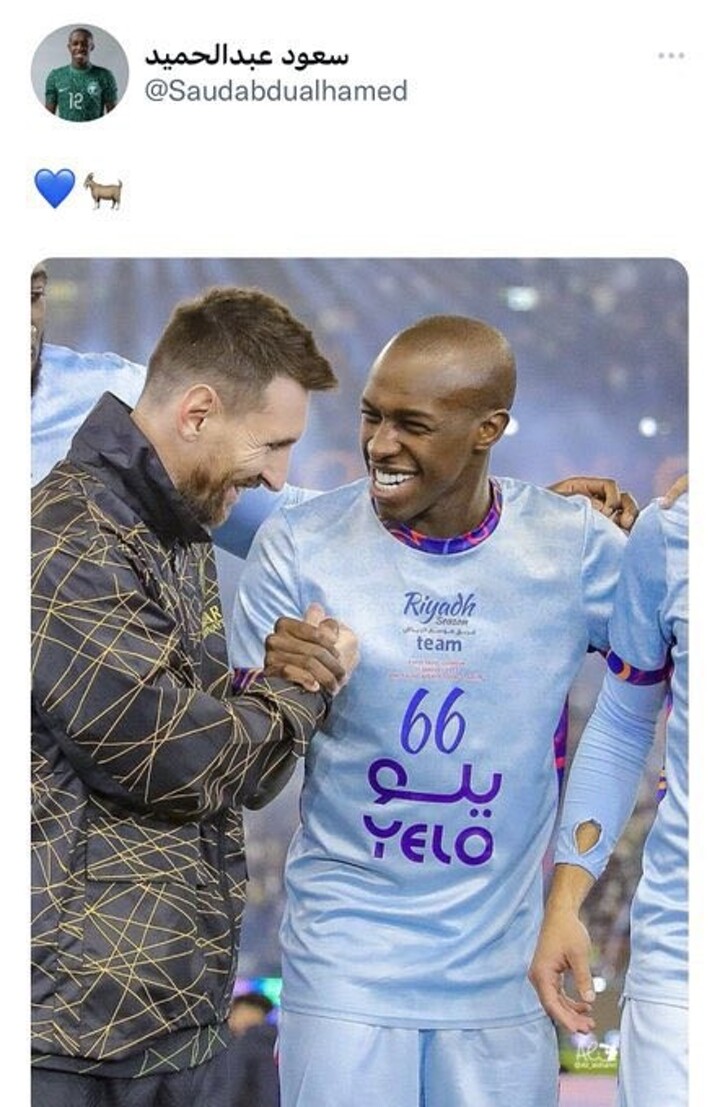View the attached tweet photo full screen
Viewport: 720px width, 1107px height.
pos(360,680)
